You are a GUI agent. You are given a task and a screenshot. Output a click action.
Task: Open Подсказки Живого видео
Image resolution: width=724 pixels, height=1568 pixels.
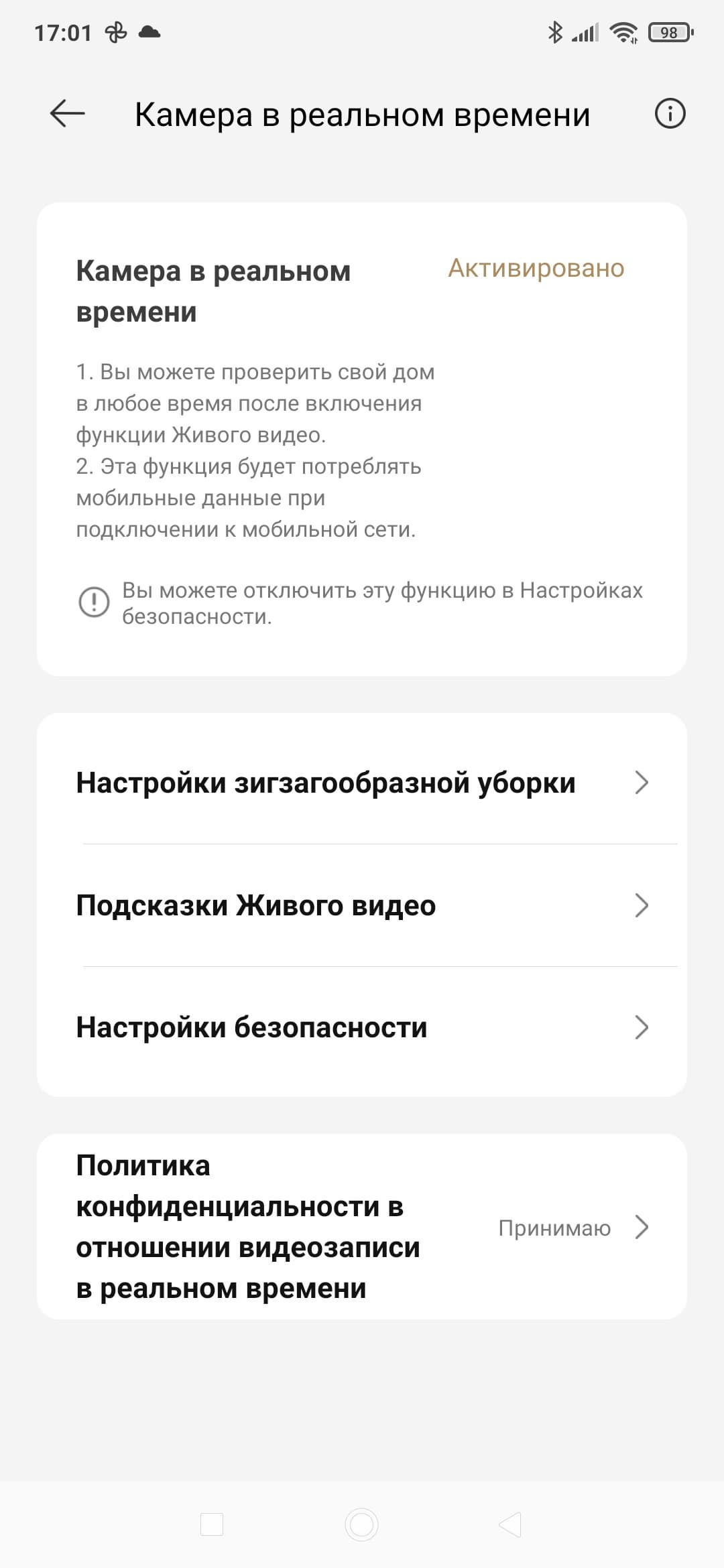tap(362, 905)
